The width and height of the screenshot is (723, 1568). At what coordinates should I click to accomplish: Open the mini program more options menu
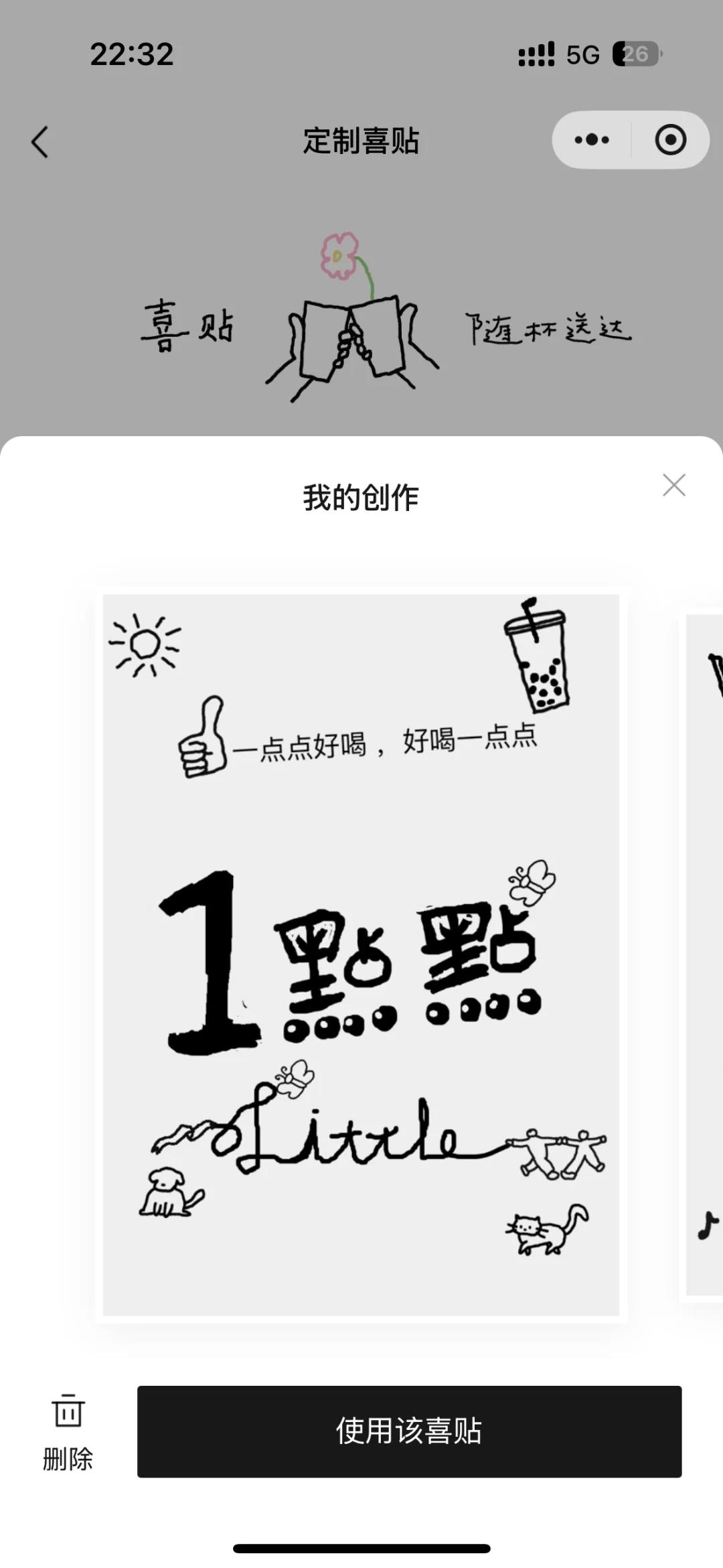(592, 140)
